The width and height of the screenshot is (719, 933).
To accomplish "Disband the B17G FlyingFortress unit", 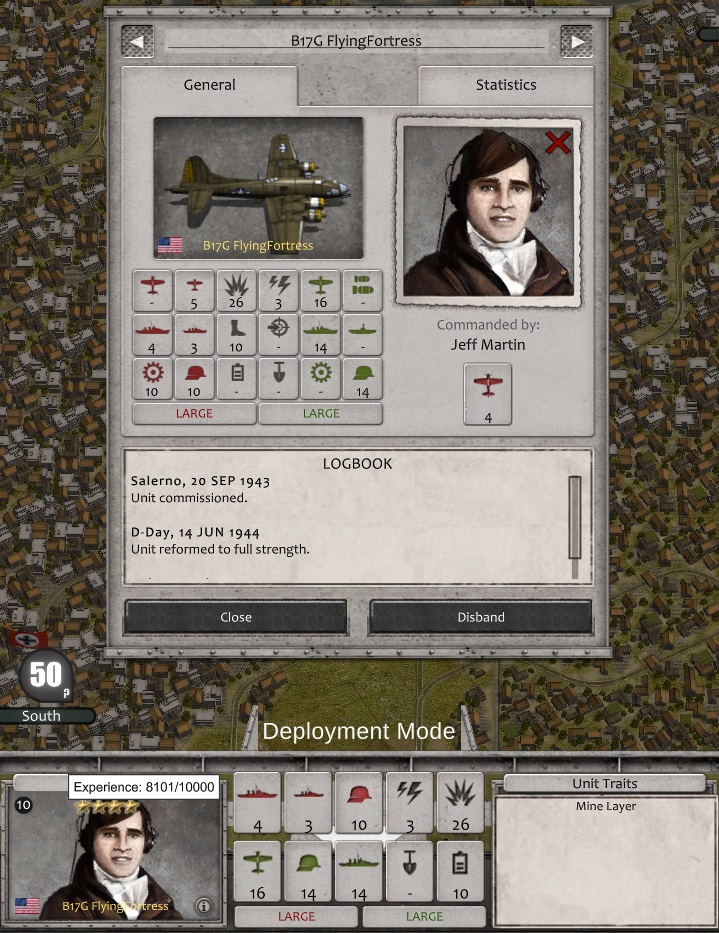I will click(x=481, y=617).
